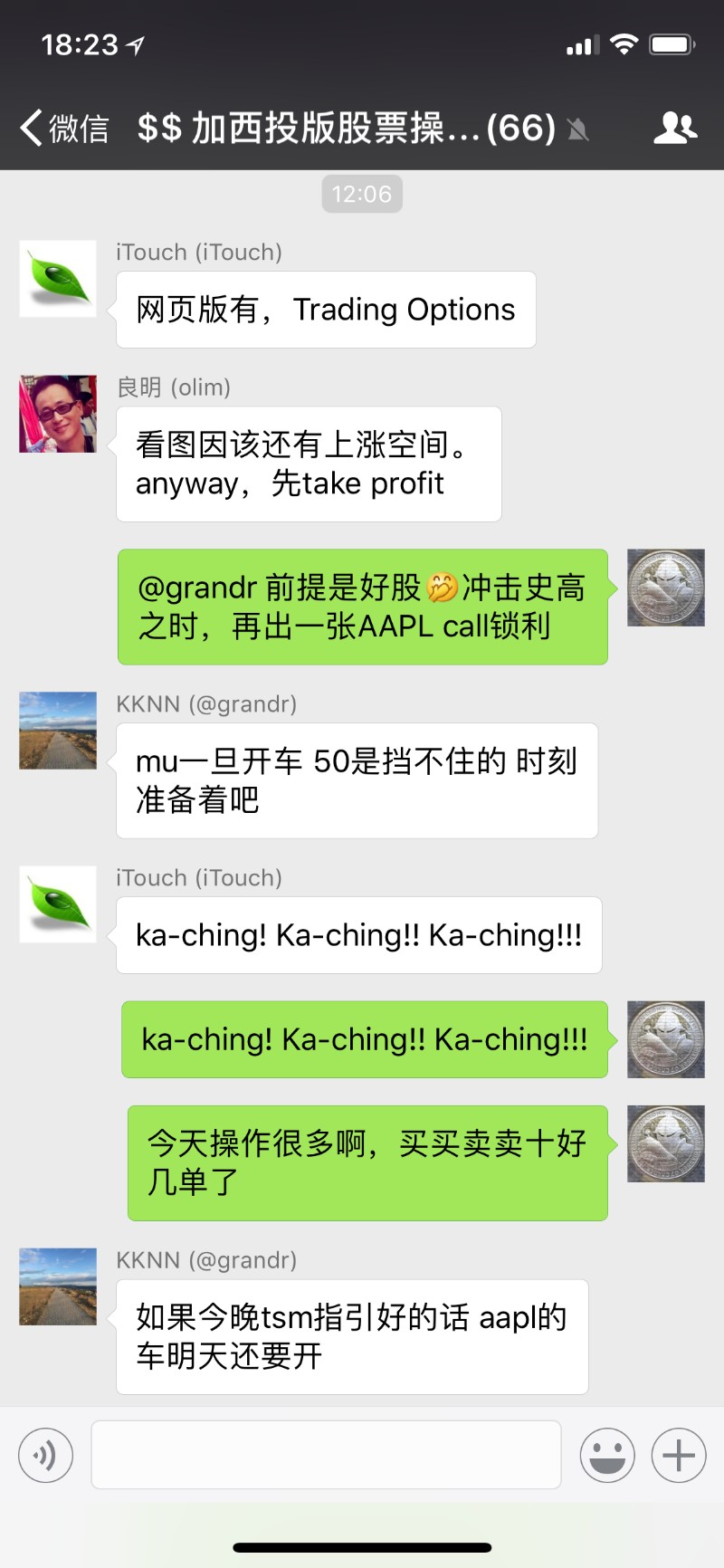Viewport: 724px width, 1568px height.
Task: Open group members info icon
Action: (675, 128)
